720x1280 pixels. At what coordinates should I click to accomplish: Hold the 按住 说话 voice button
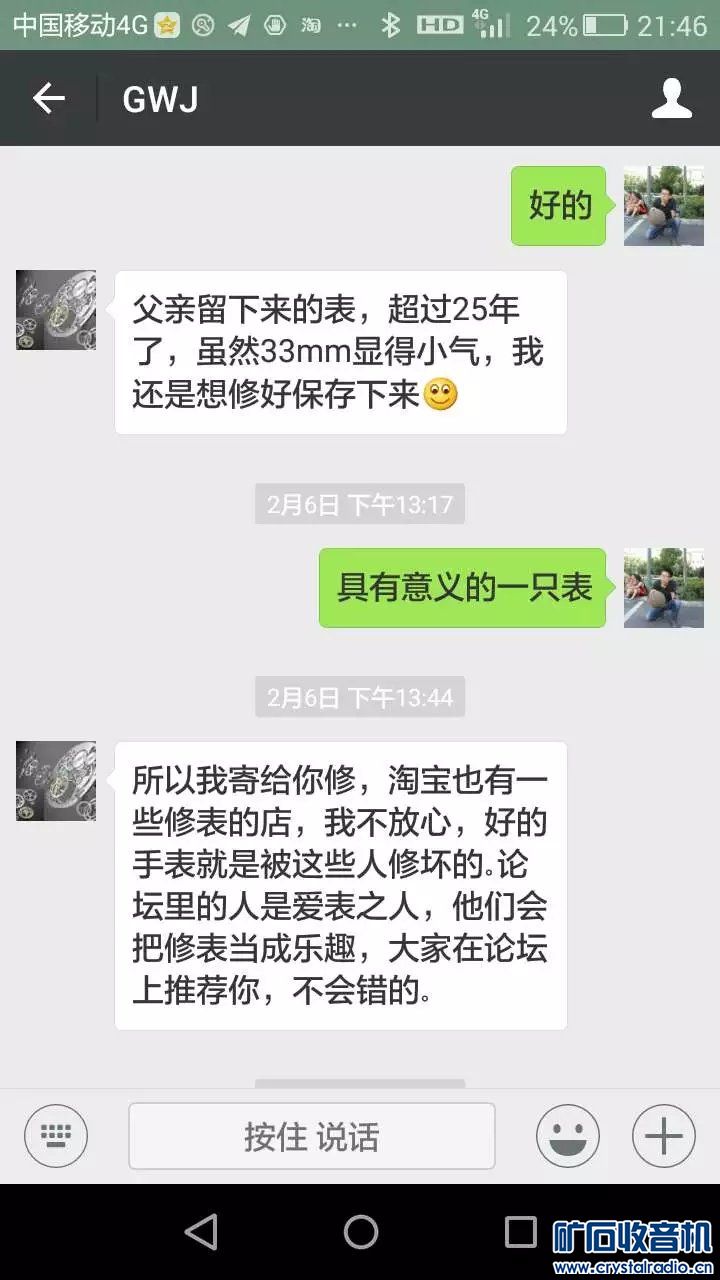point(311,1136)
